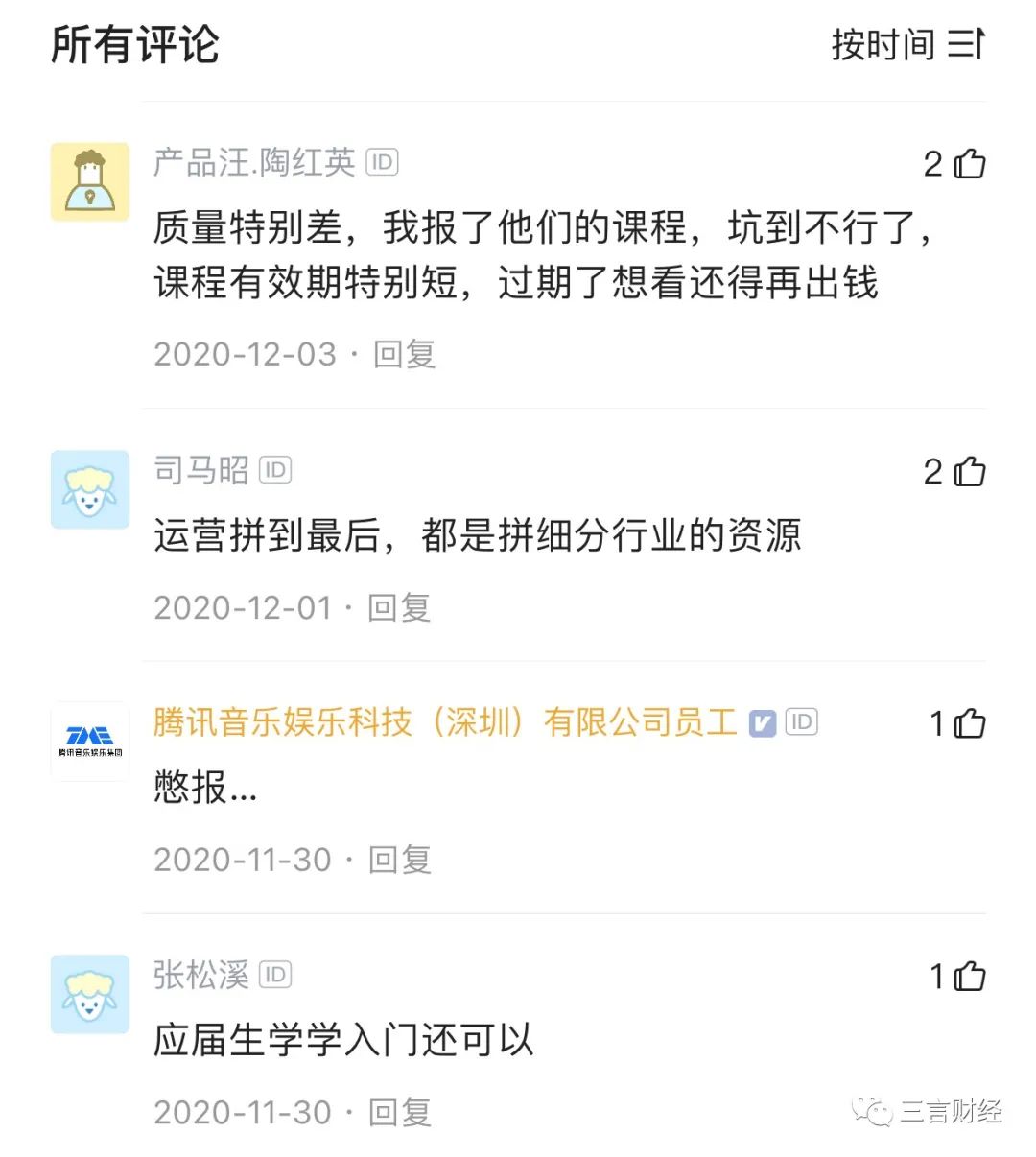Like the 憋报... comment
The height and width of the screenshot is (1157, 1036).
tap(970, 723)
